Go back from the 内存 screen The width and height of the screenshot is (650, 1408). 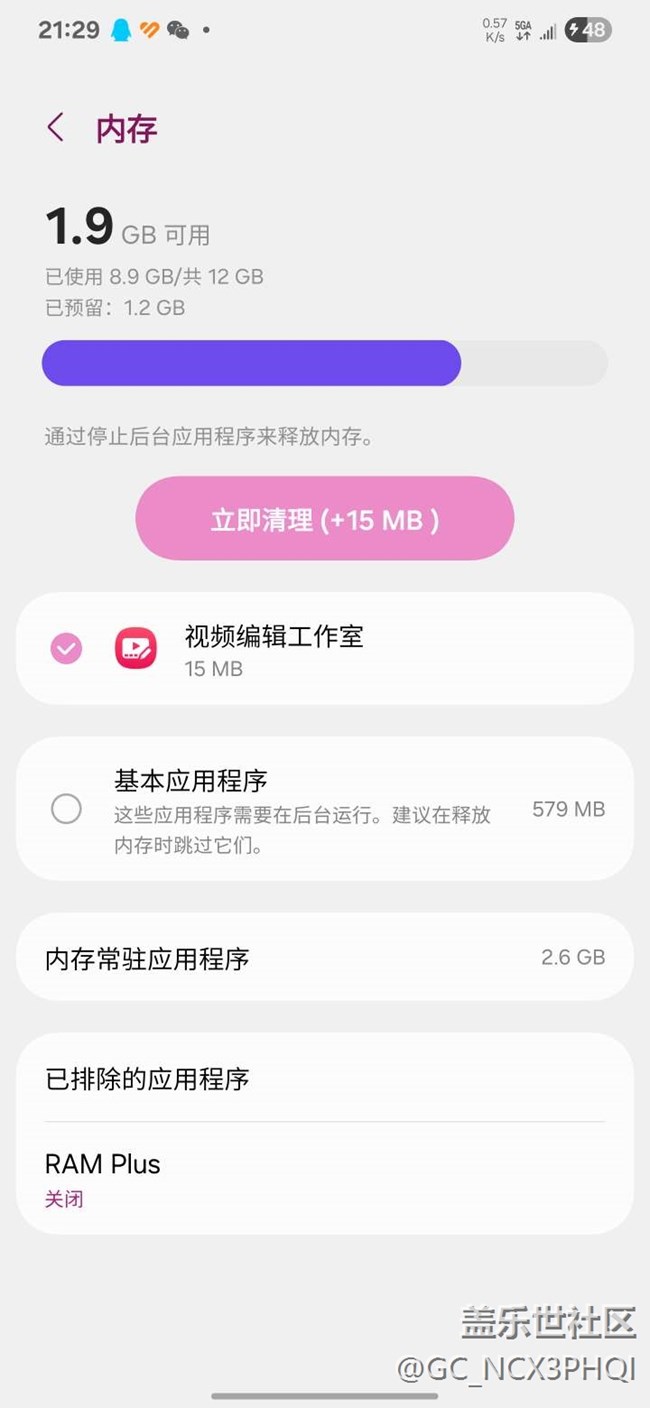[56, 128]
